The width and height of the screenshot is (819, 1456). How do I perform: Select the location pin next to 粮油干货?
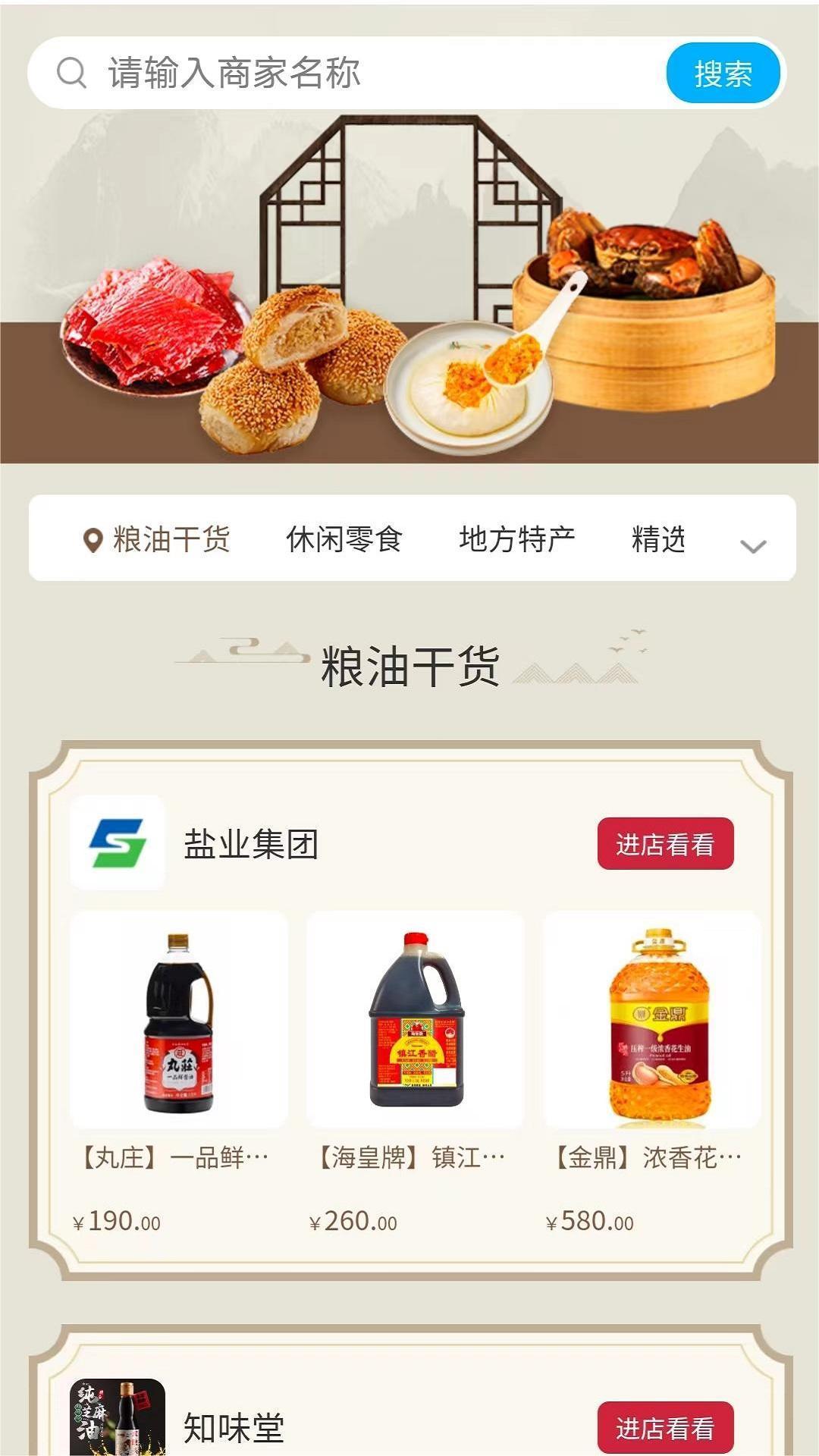[x=92, y=541]
